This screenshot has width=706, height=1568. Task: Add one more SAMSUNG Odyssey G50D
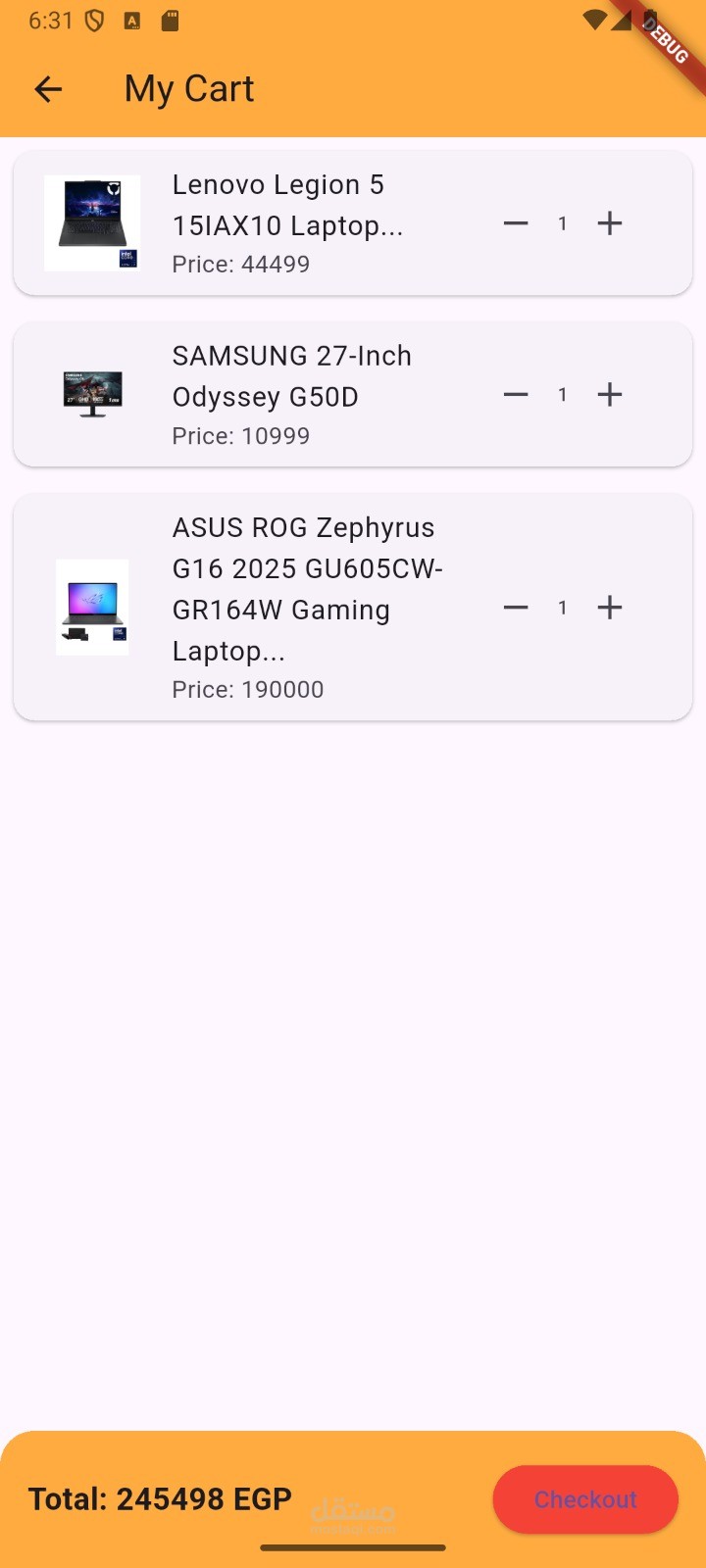point(610,395)
